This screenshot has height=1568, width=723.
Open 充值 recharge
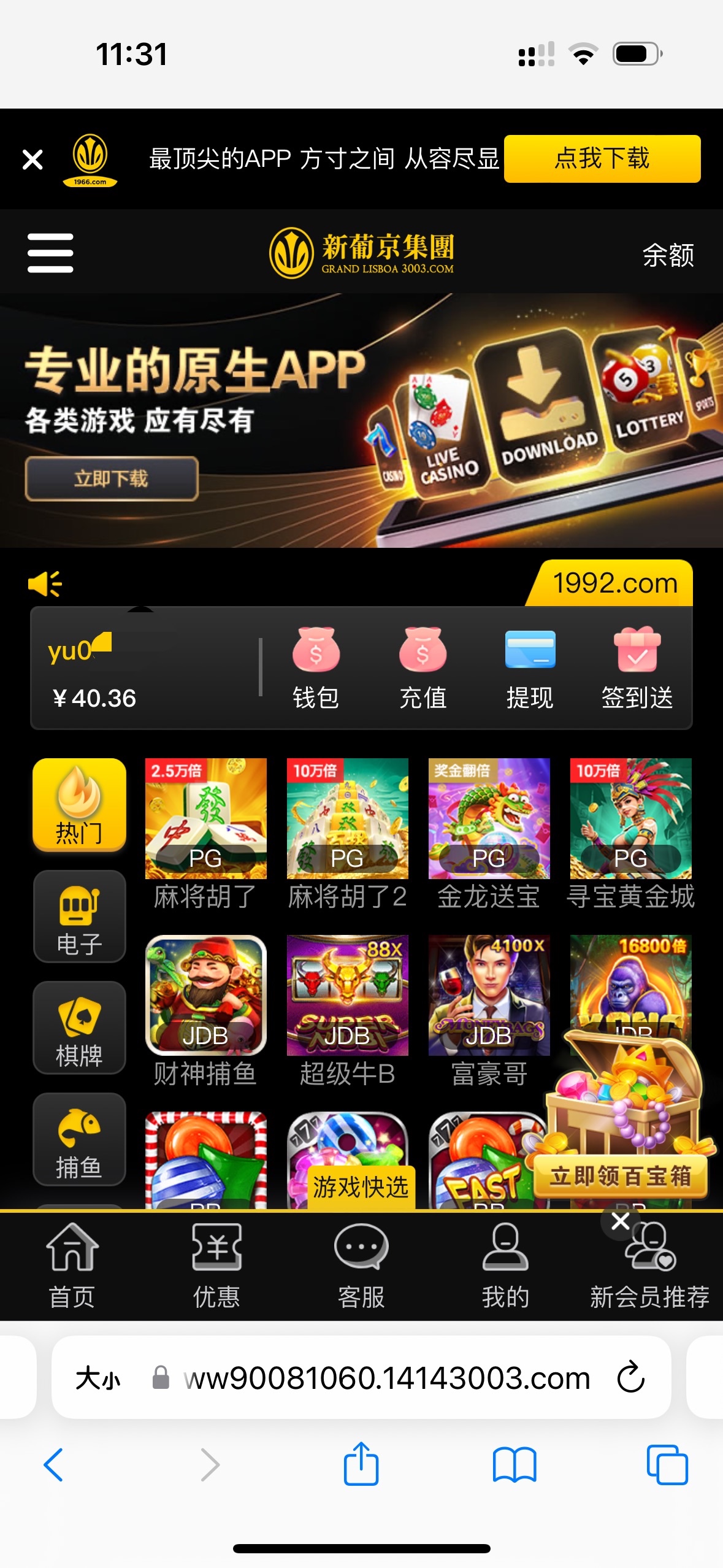(x=423, y=668)
